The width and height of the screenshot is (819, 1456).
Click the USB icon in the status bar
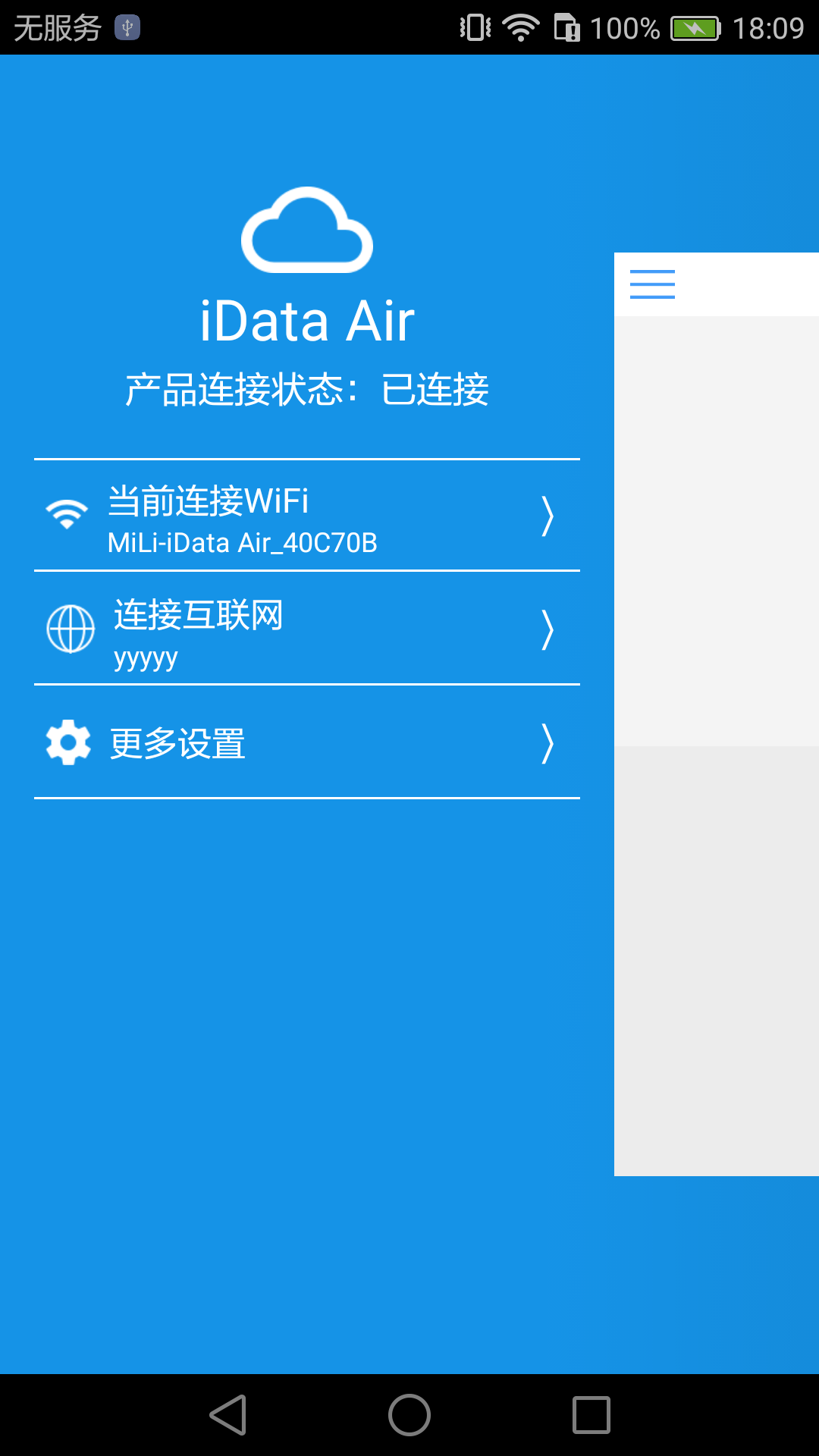tap(129, 27)
